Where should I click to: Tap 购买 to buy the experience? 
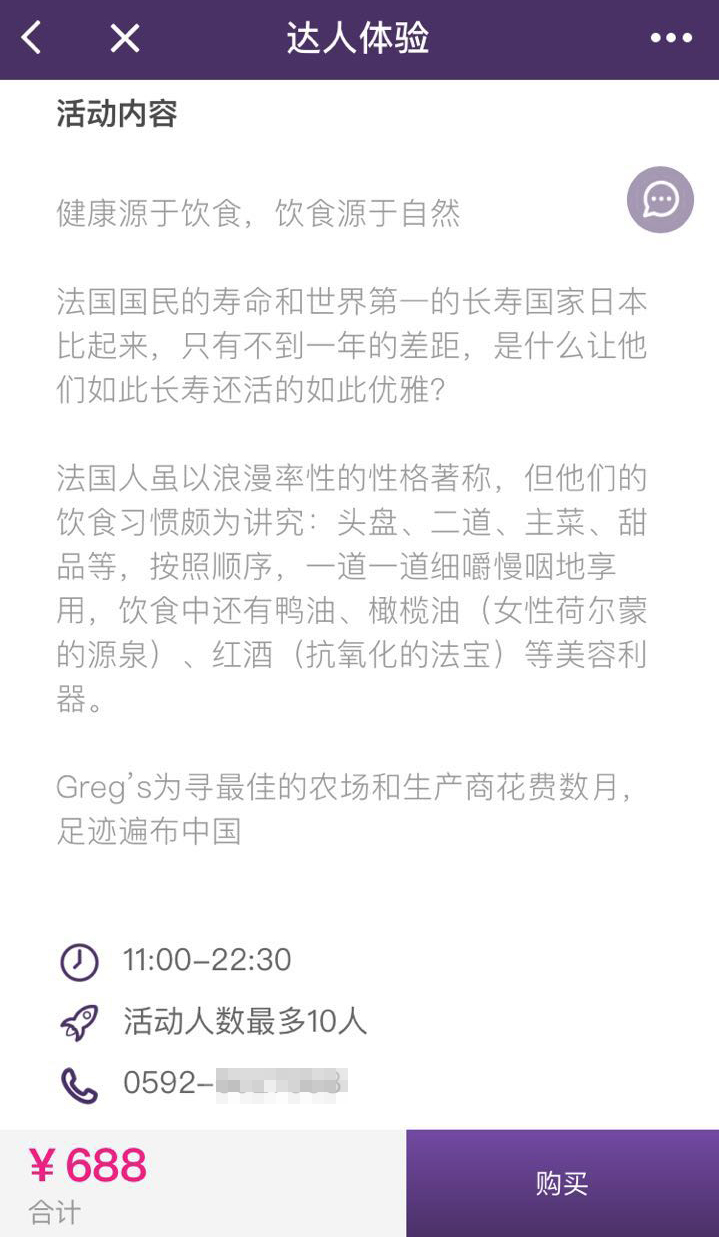(562, 1184)
